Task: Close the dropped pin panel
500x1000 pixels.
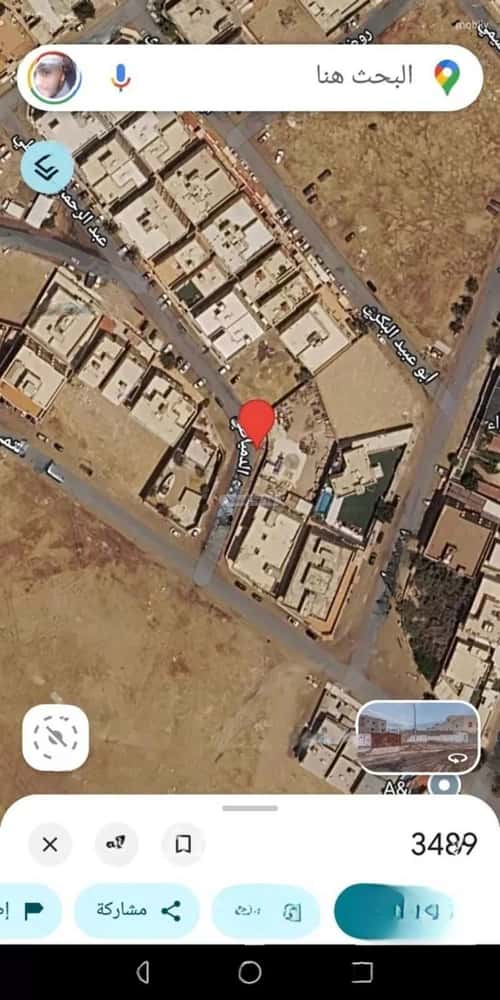Action: pos(50,845)
